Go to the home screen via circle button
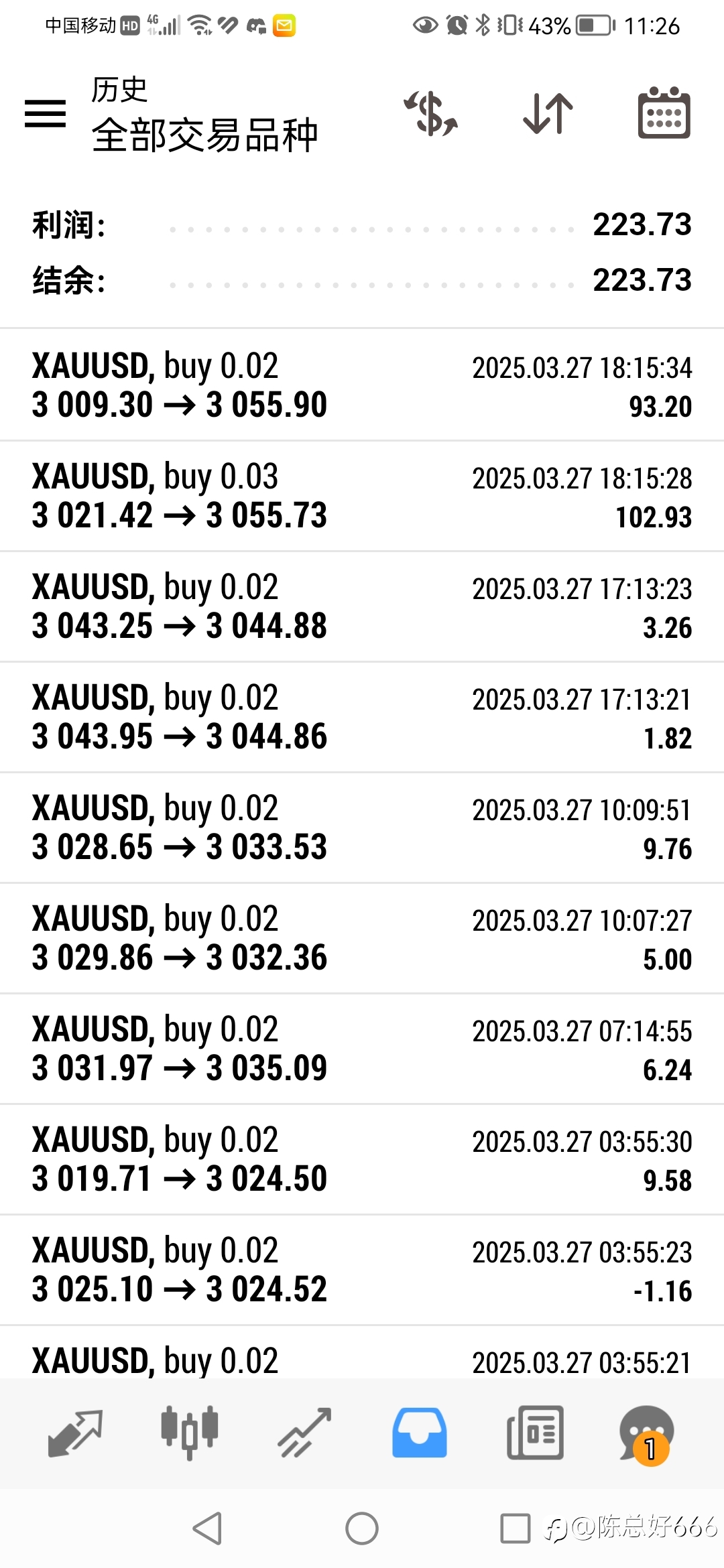 [362, 1528]
